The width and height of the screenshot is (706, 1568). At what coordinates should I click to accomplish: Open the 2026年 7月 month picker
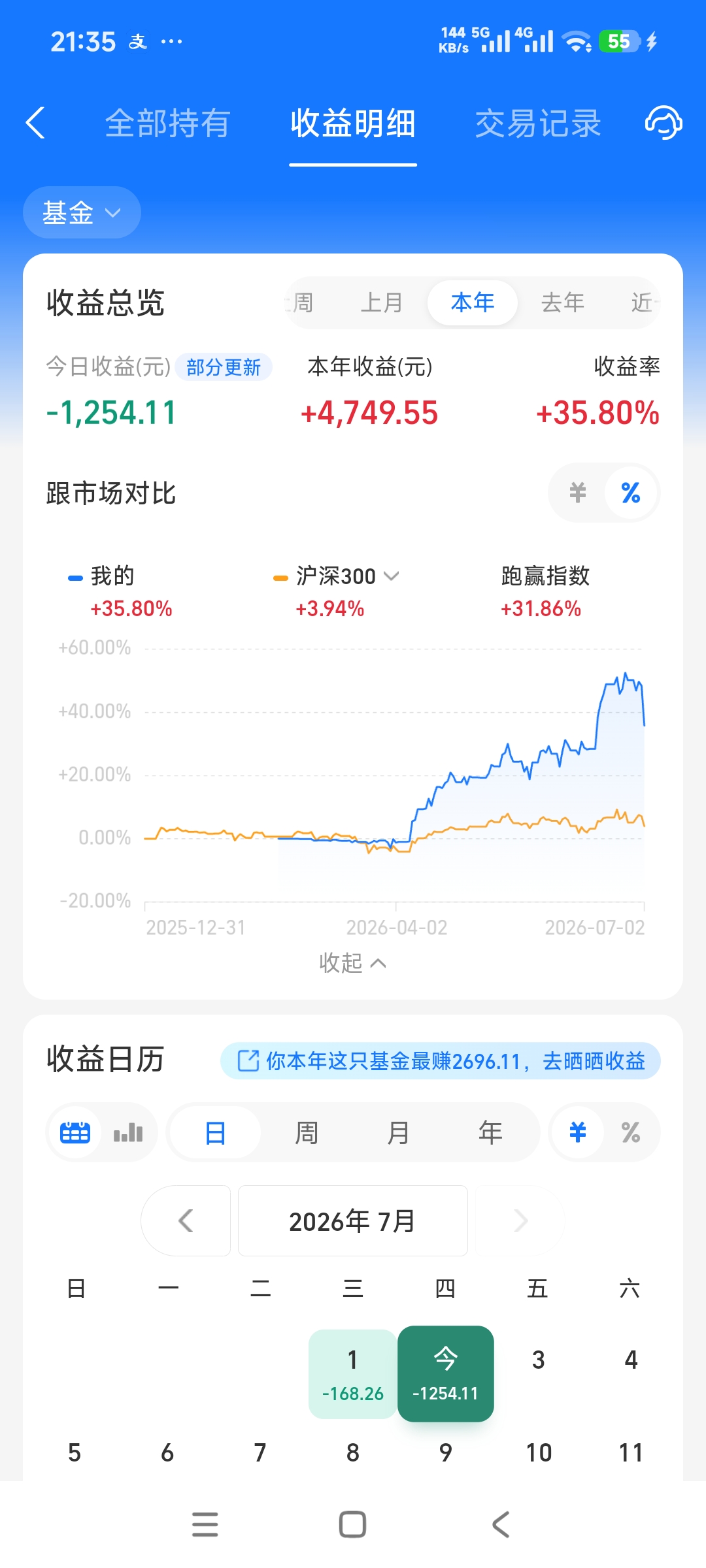point(353,1220)
